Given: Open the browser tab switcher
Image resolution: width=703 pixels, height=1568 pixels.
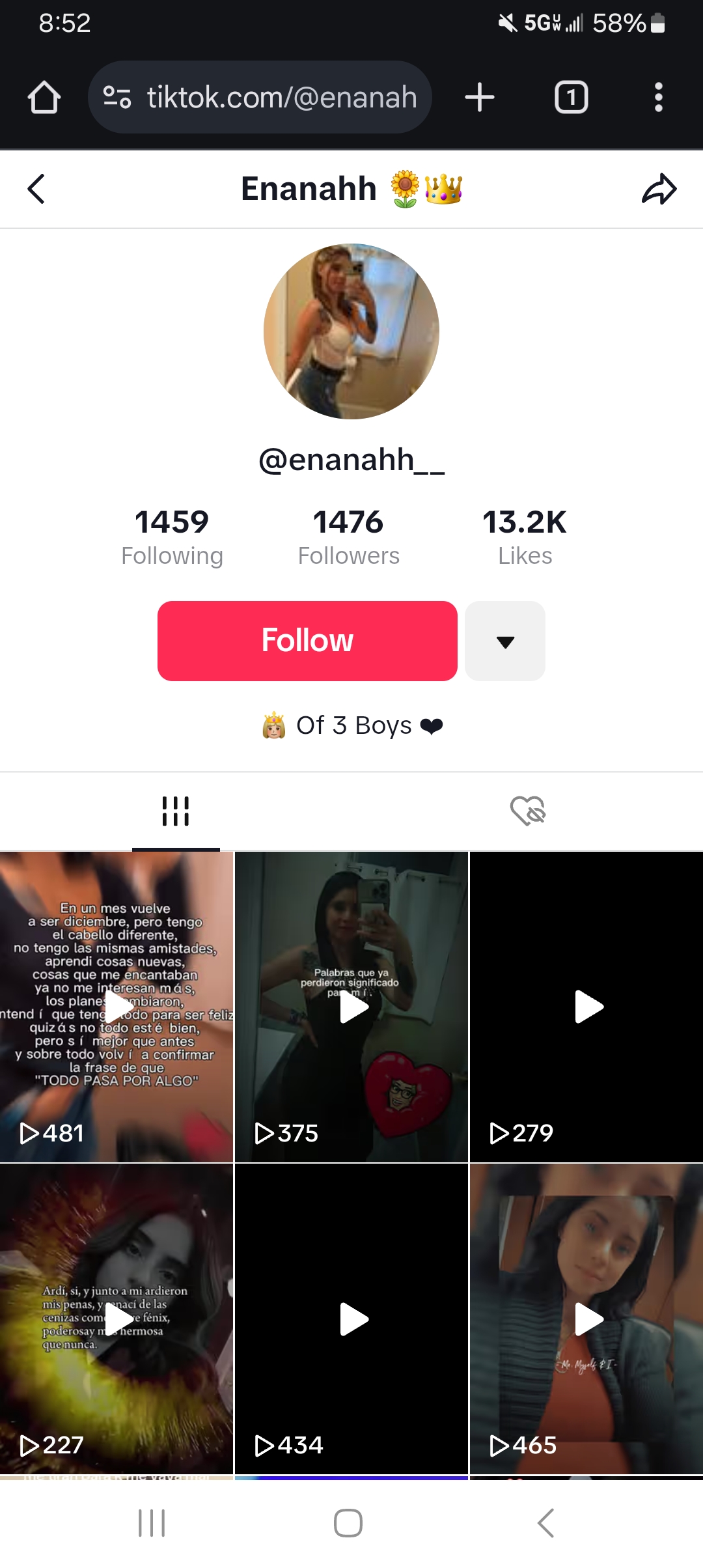Looking at the screenshot, I should [571, 98].
